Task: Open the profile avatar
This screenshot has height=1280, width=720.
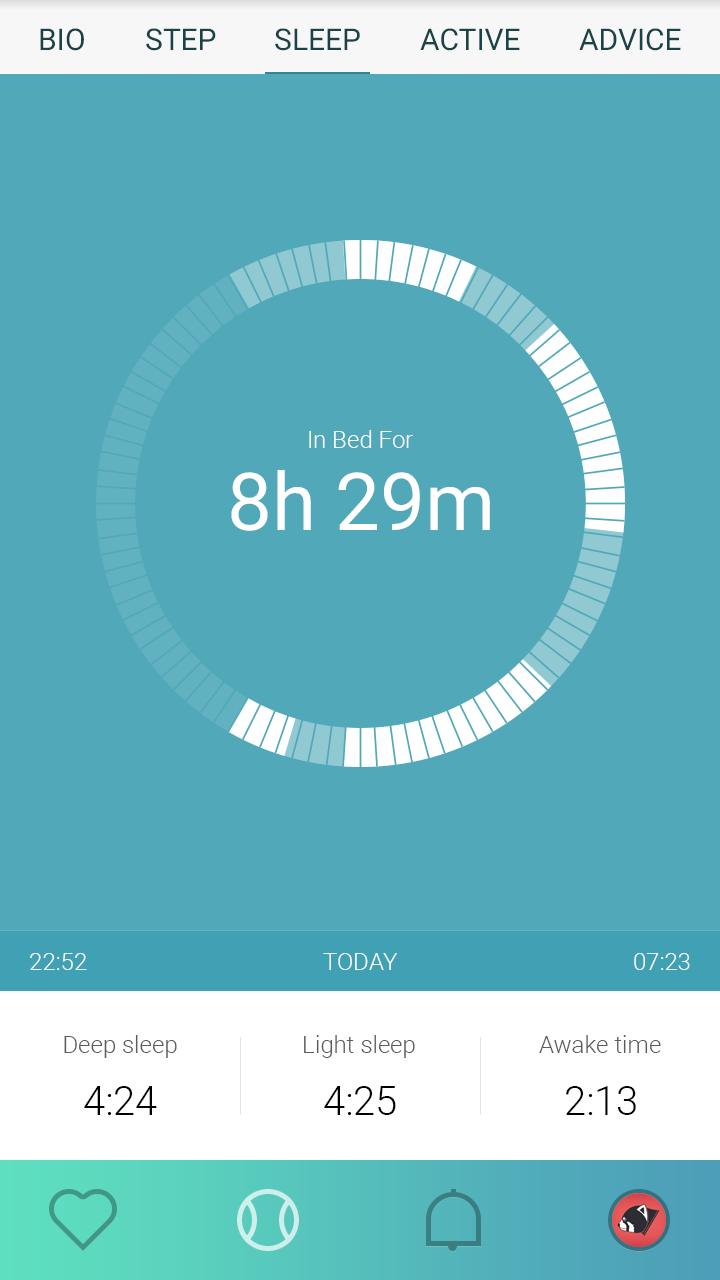Action: (638, 1220)
